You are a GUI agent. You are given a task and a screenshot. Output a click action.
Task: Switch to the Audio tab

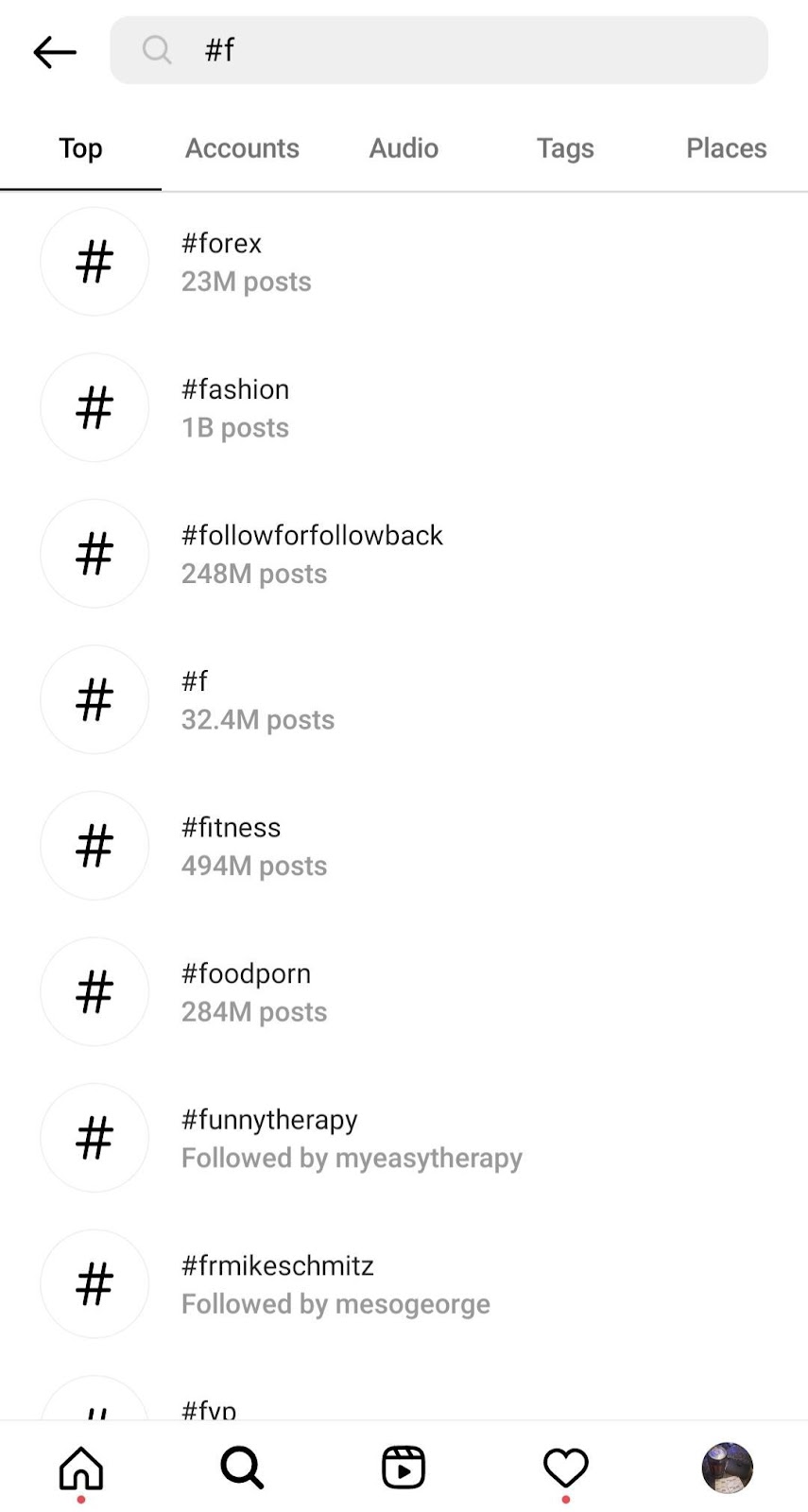404,148
